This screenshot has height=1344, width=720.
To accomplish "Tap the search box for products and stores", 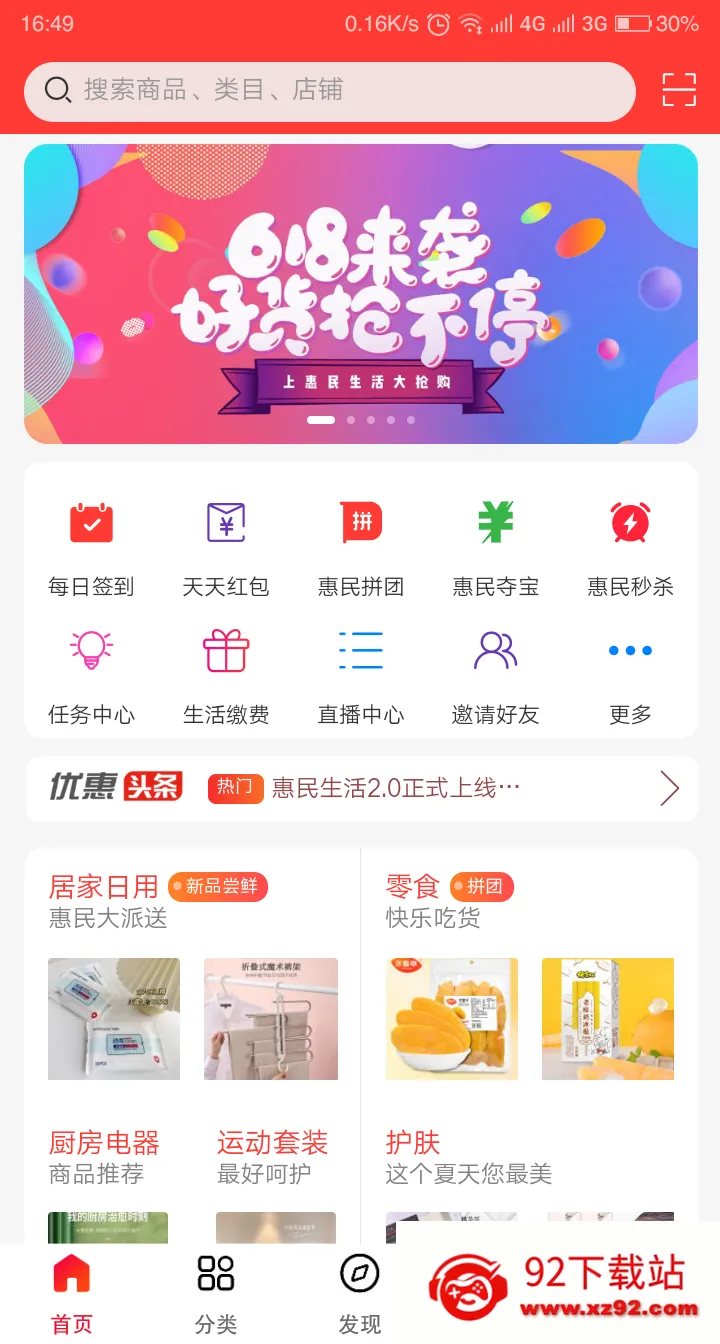I will click(330, 91).
